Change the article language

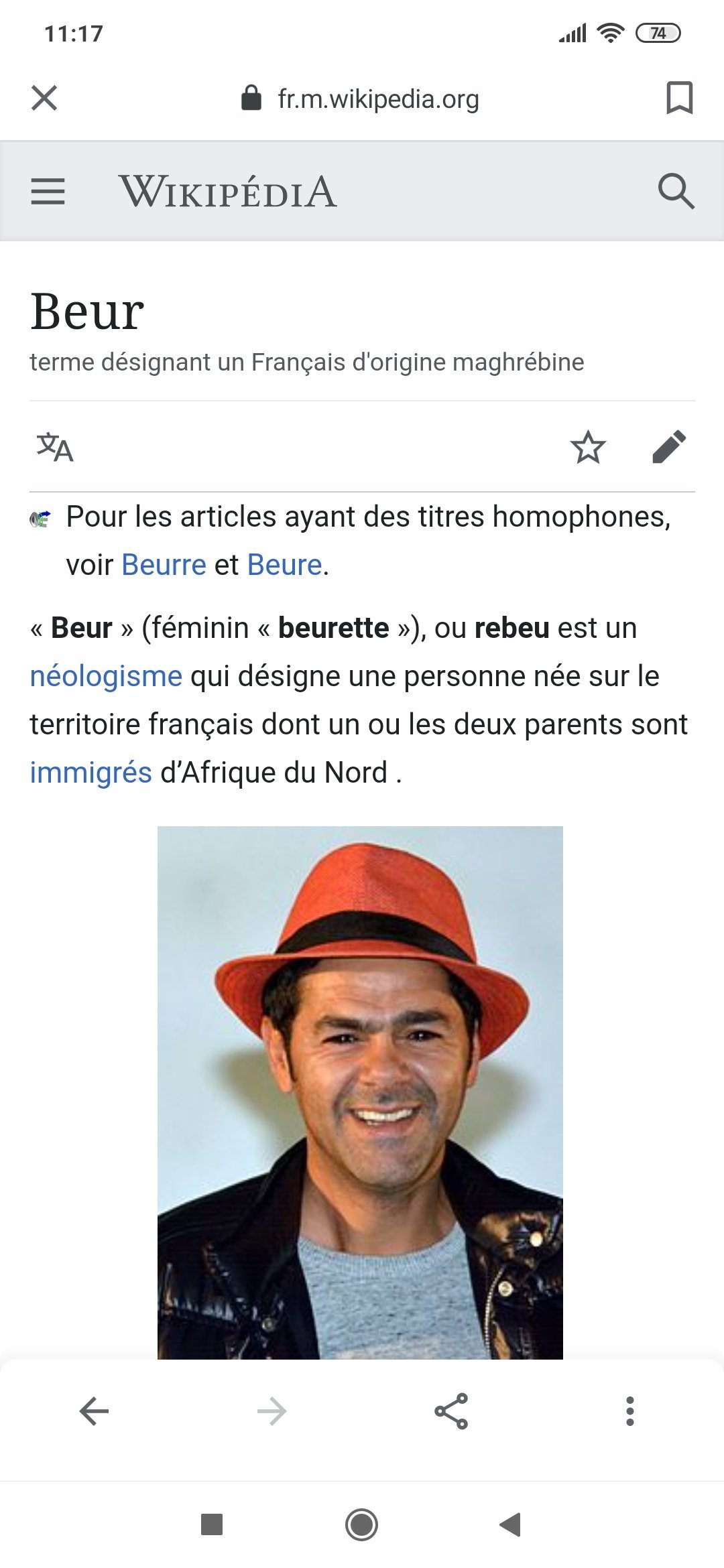click(x=55, y=447)
